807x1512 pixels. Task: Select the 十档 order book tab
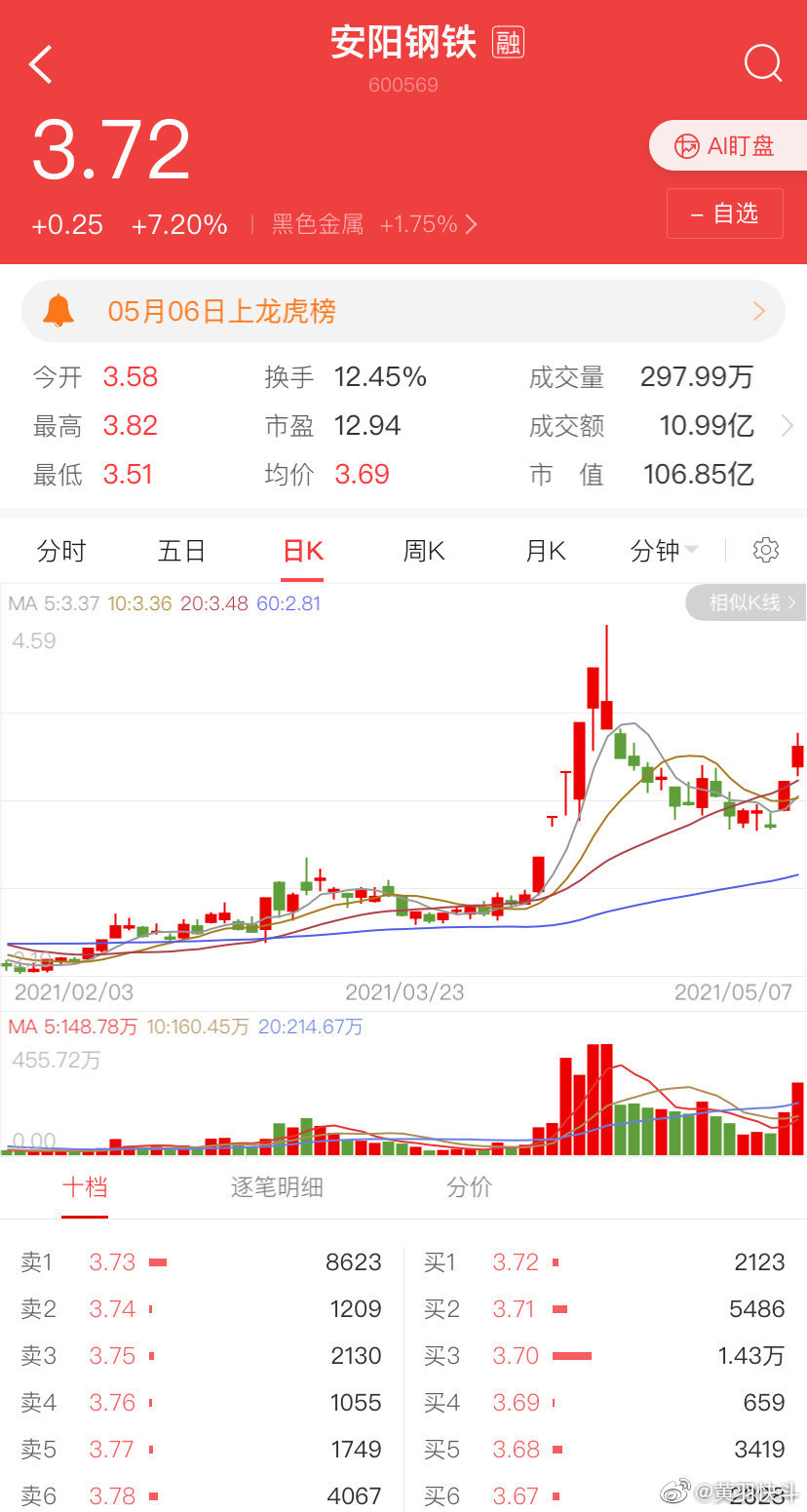85,1187
